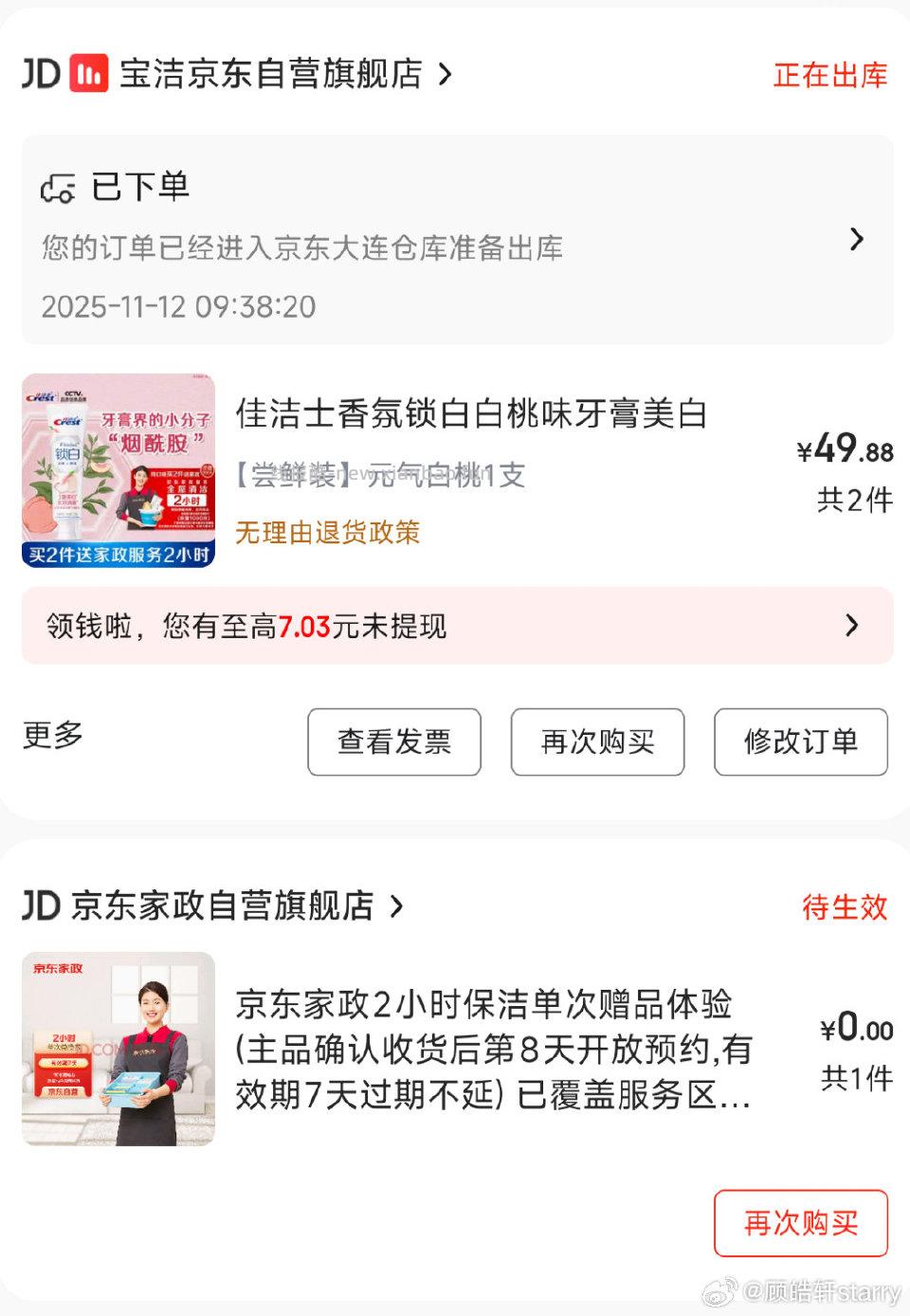
Task: Click 再次购买 for the toothpaste order
Action: (x=597, y=742)
